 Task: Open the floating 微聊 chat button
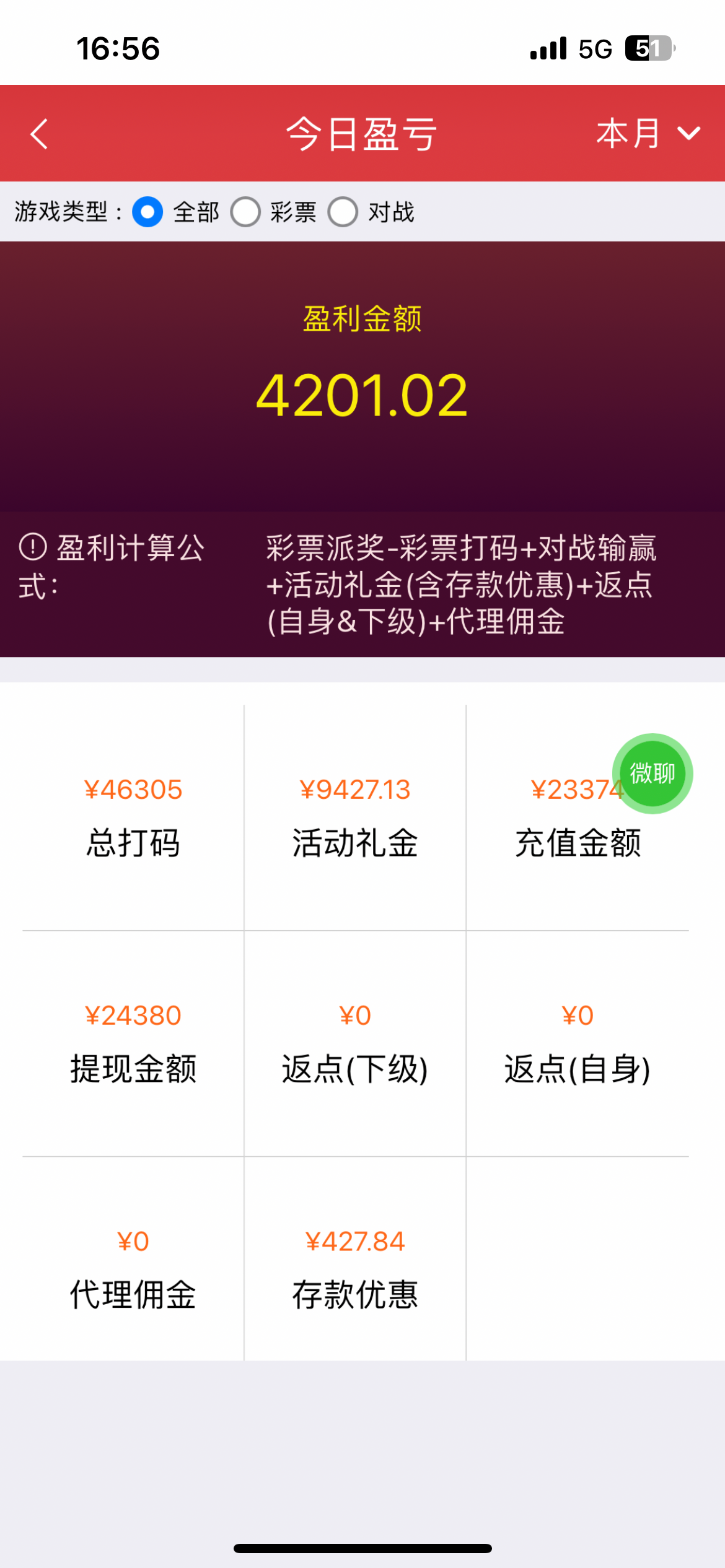[652, 773]
